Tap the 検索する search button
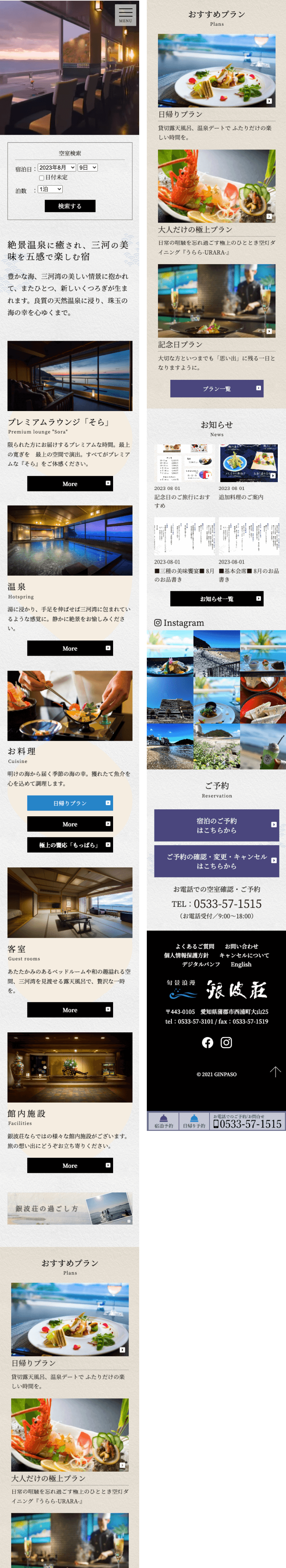286x1568 pixels. 70,206
